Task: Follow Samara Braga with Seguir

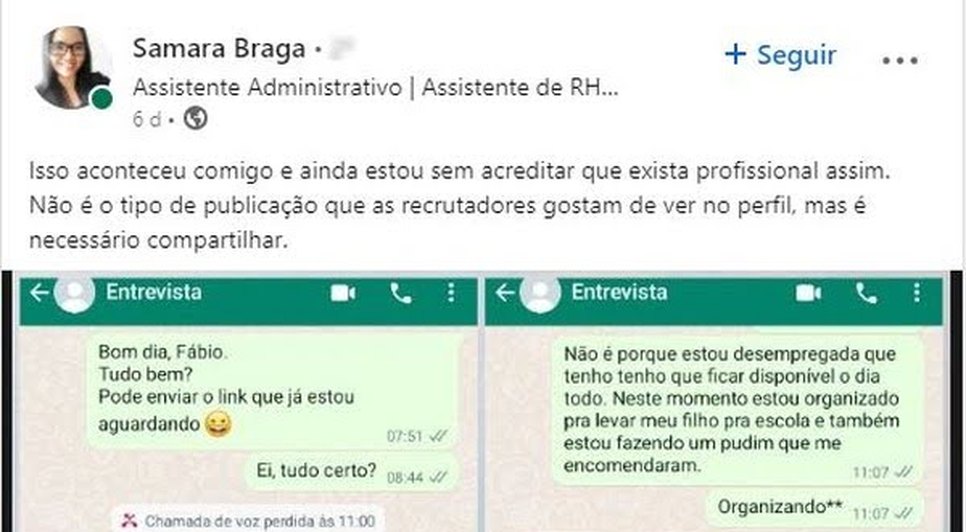Action: click(x=780, y=55)
